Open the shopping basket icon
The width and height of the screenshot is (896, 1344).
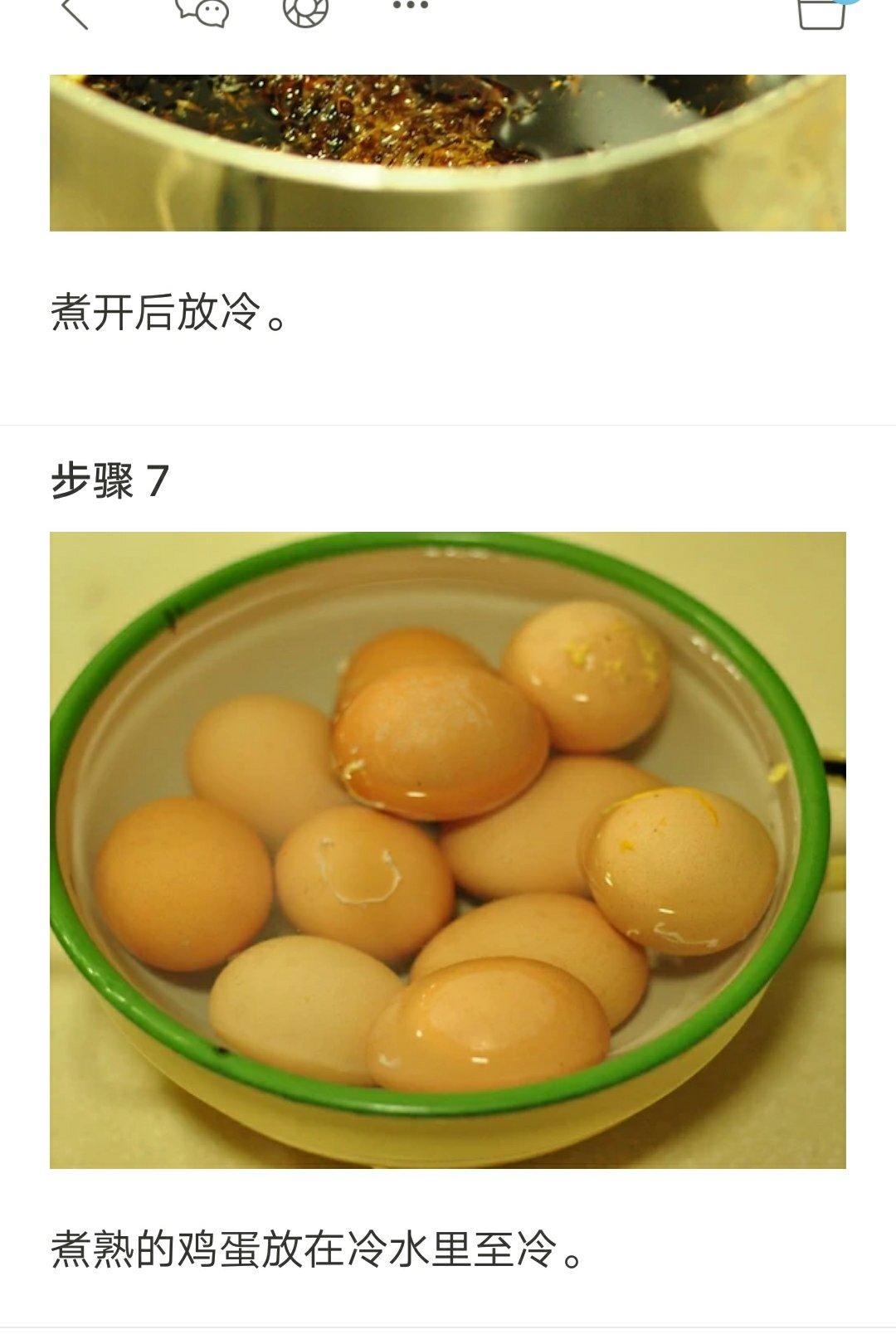tap(821, 13)
